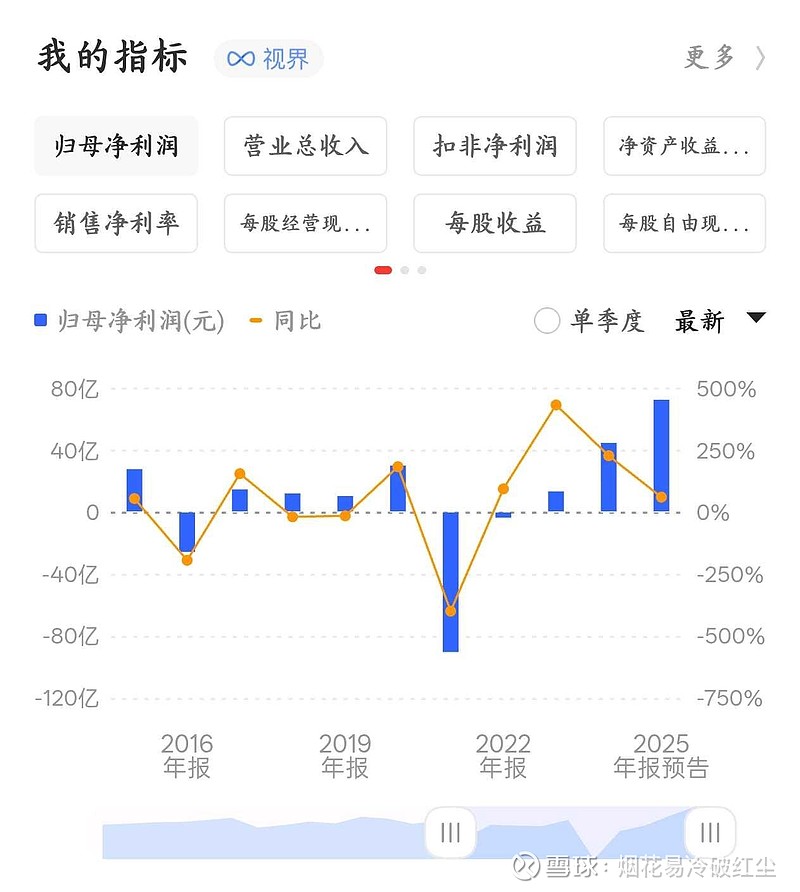Click the red active pagination dot
This screenshot has height=892, width=800.
384,270
